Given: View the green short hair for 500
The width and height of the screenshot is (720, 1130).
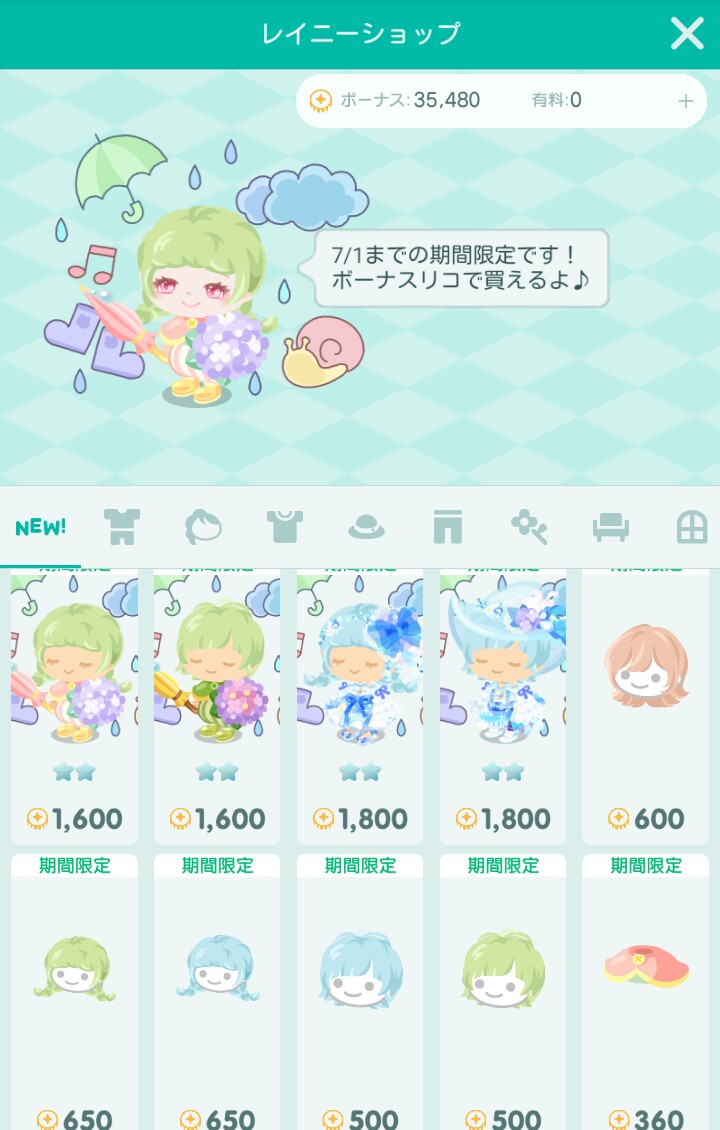Looking at the screenshot, I should tap(503, 990).
